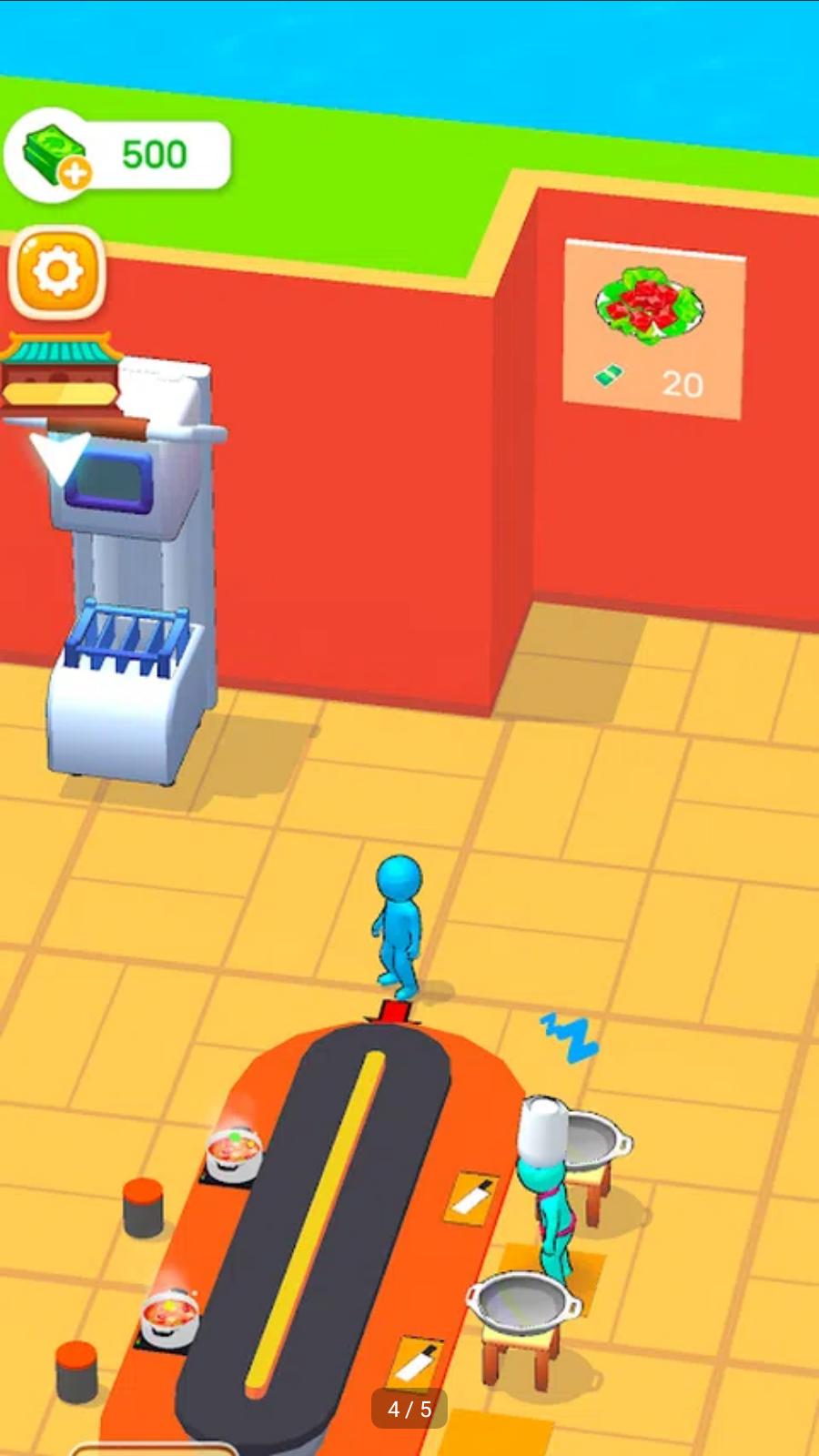Add more cash with the plus button
The width and height of the screenshot is (819, 1456).
[75, 172]
